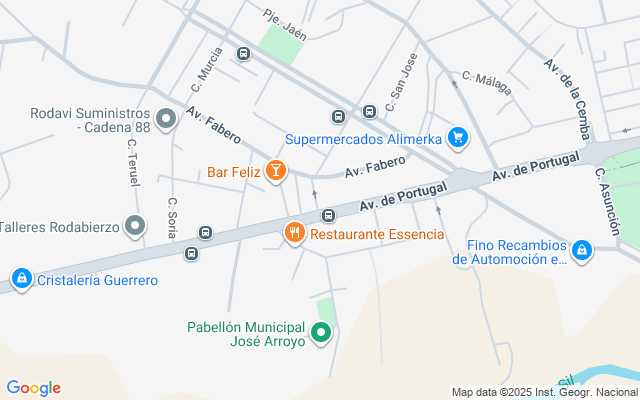Image resolution: width=640 pixels, height=400 pixels.
Task: Open Fino Recambios de Automoción marker
Action: tap(582, 251)
